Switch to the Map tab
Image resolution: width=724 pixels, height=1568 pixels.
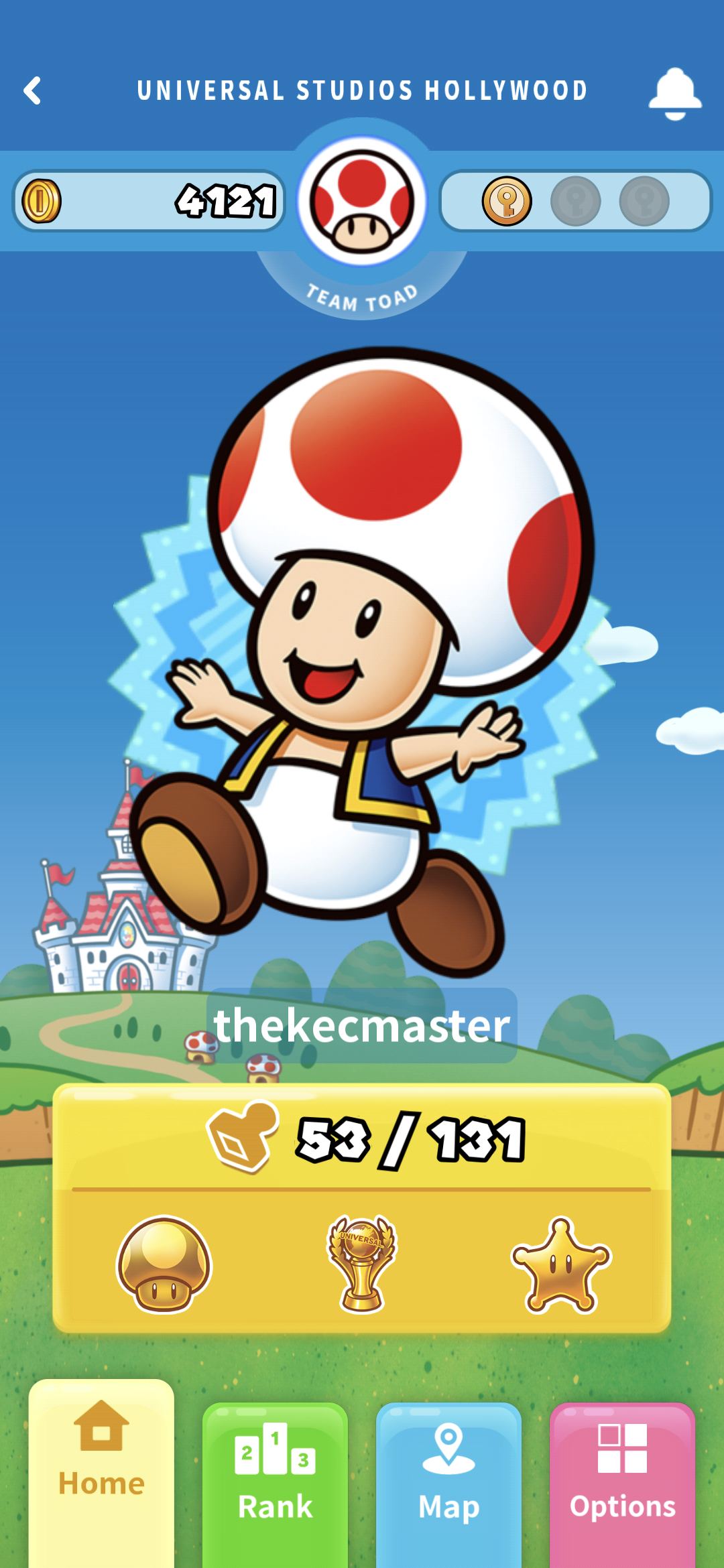click(448, 1481)
